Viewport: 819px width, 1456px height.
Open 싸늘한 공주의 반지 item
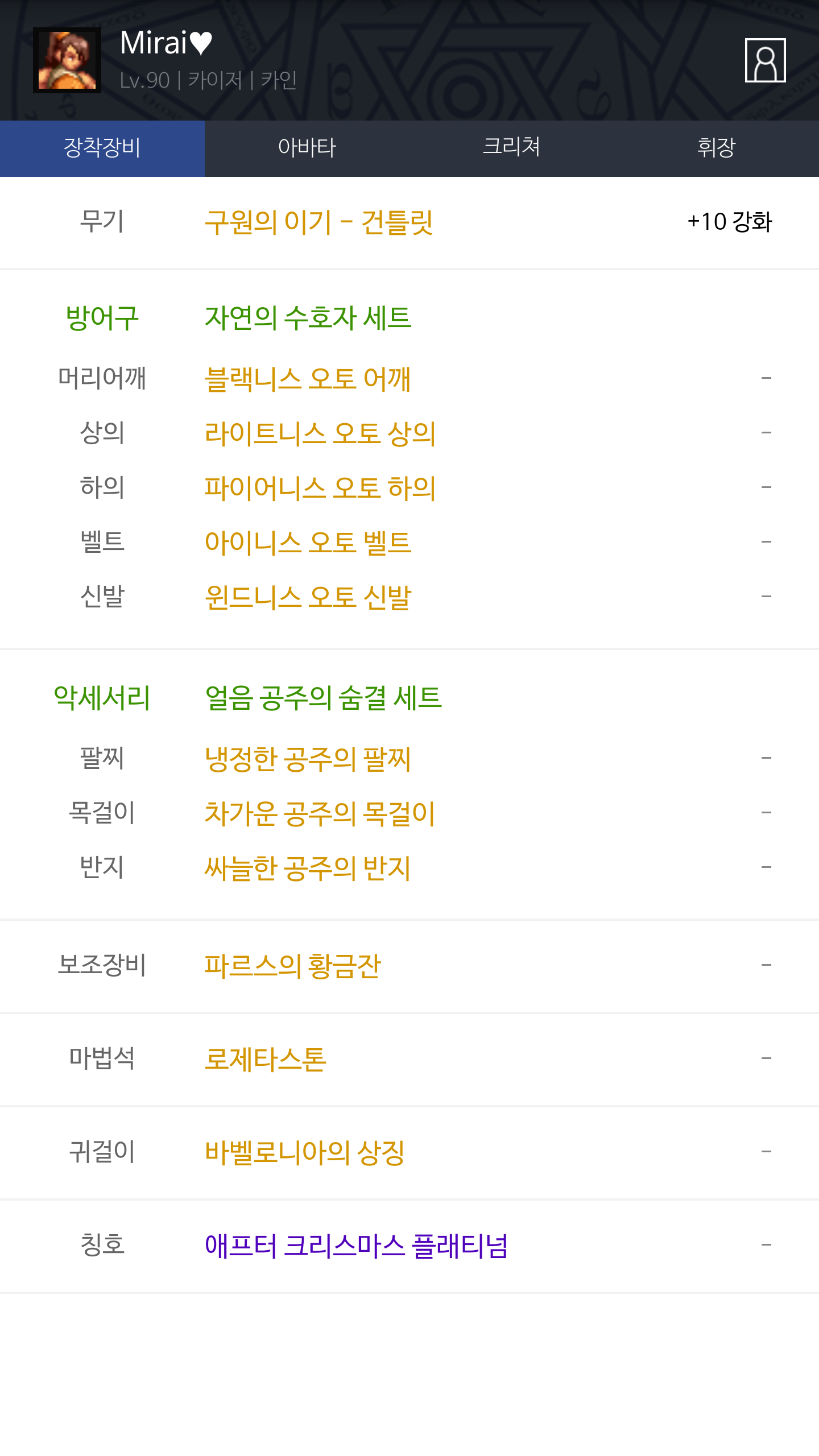pos(308,868)
